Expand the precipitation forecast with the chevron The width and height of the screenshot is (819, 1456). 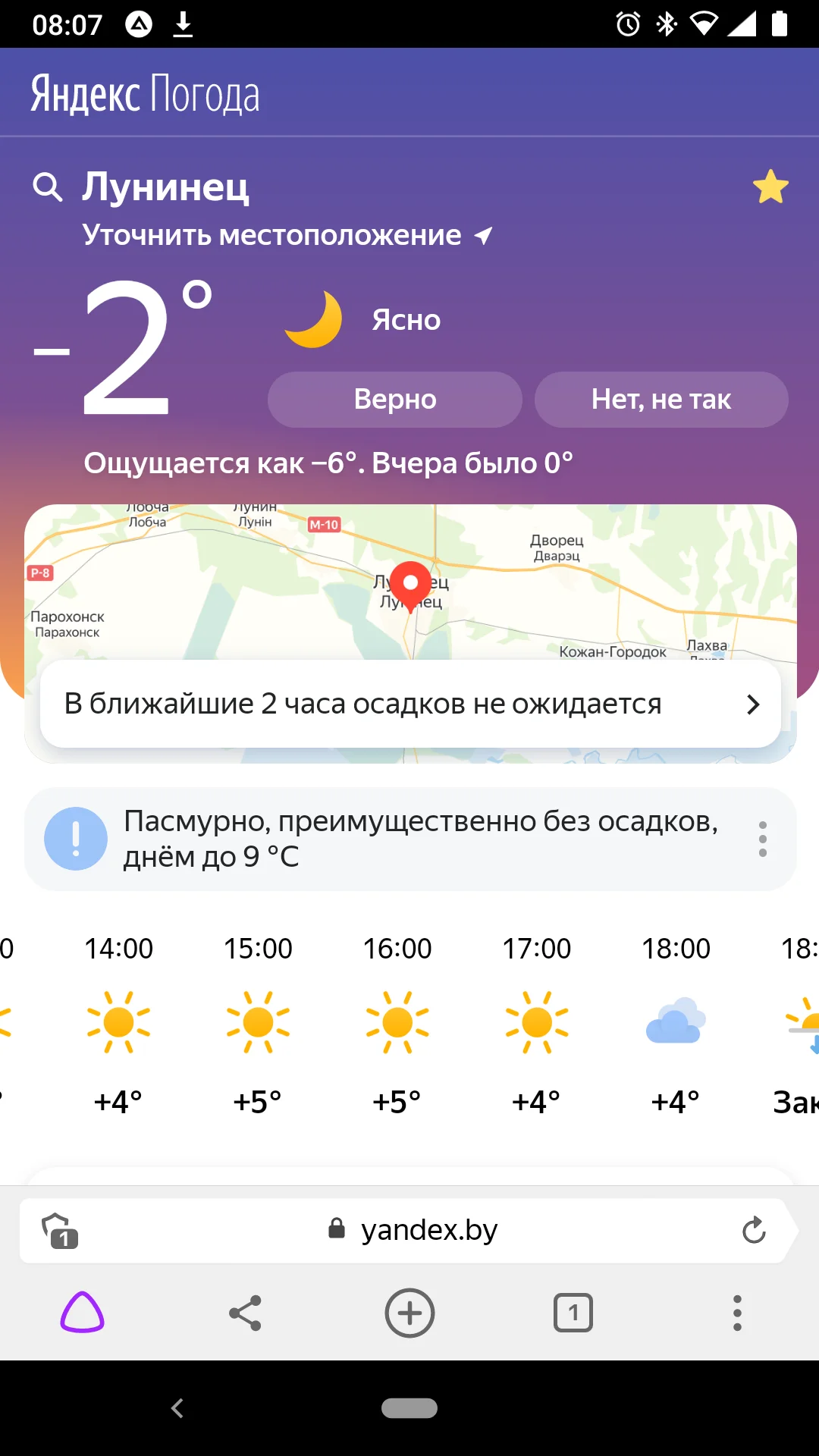tap(753, 704)
